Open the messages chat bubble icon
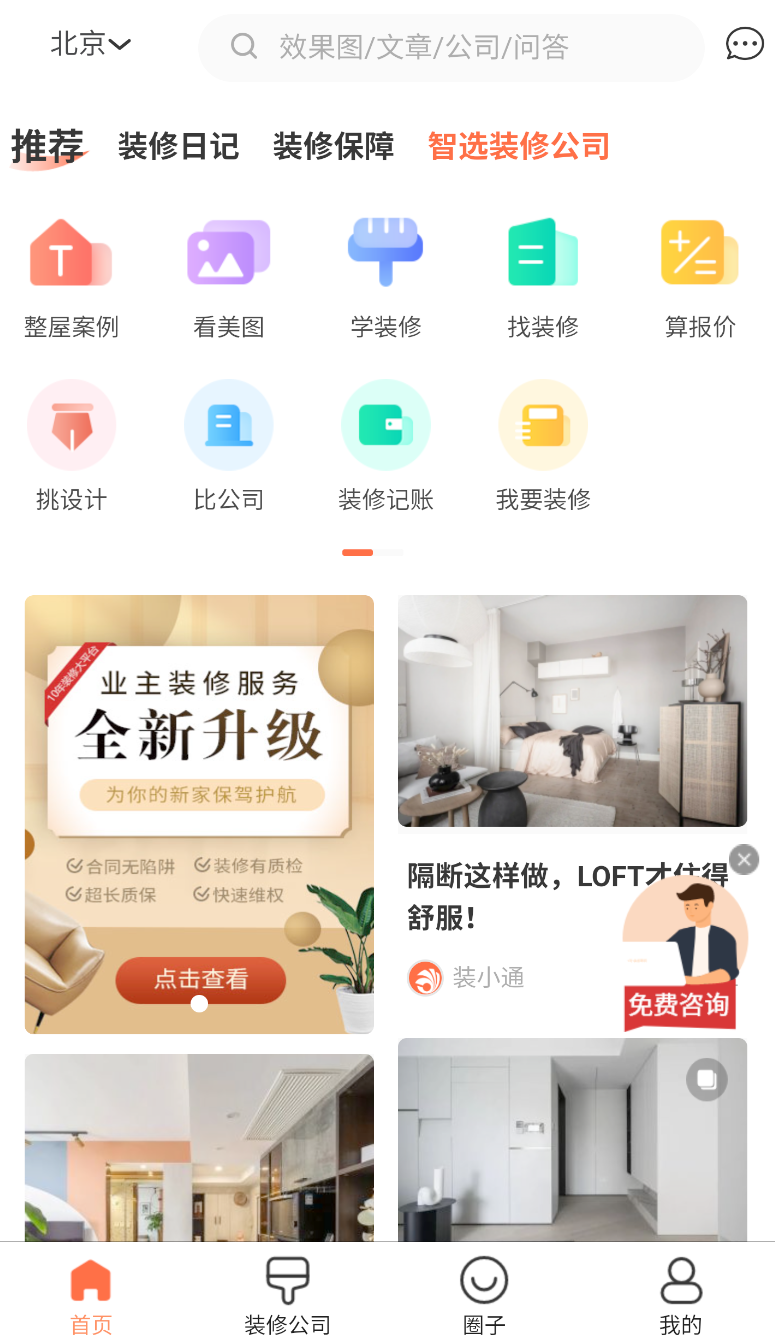775x1342 pixels. coord(744,45)
